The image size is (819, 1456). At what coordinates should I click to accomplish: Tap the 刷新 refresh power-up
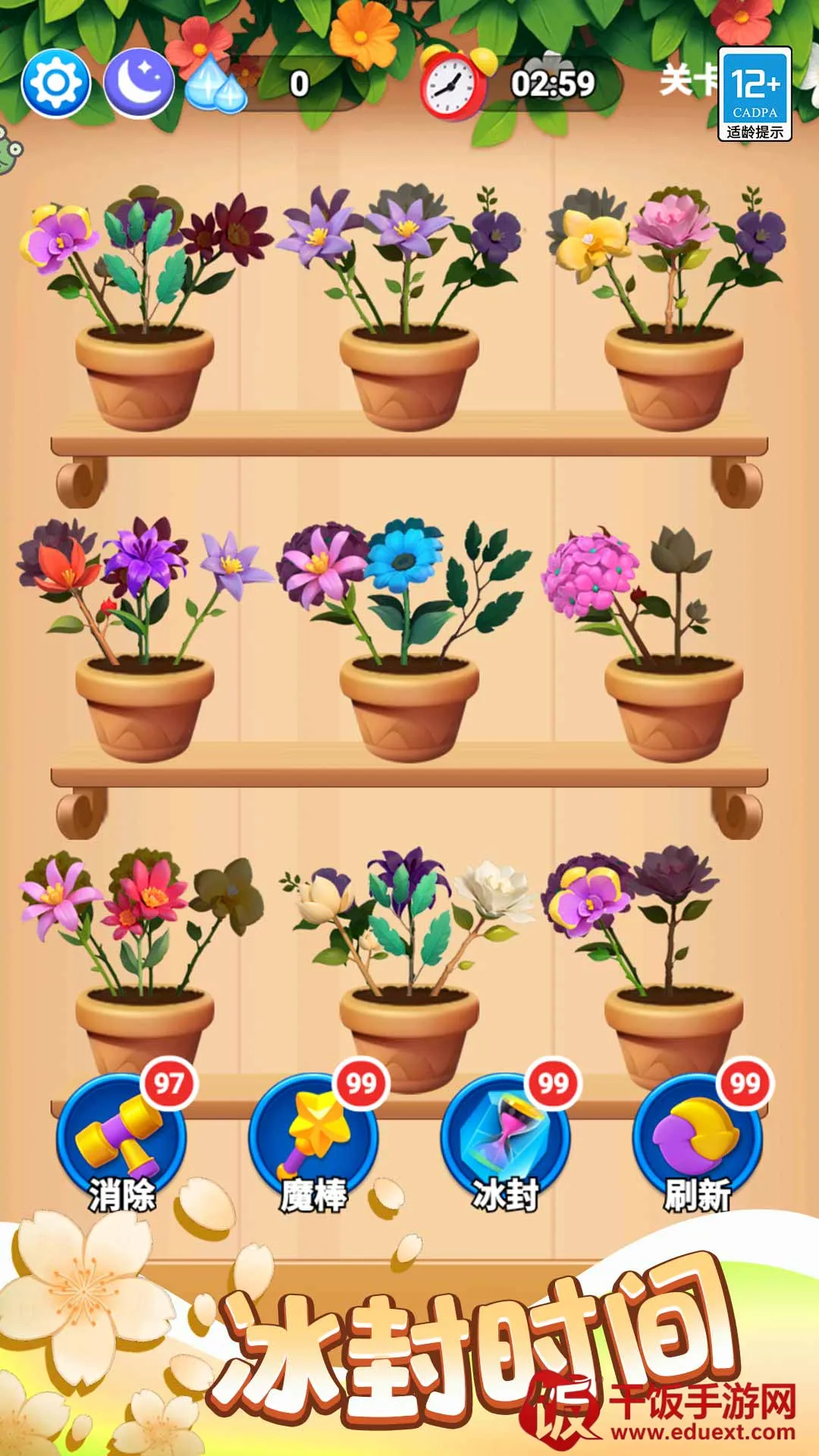pos(697,1137)
